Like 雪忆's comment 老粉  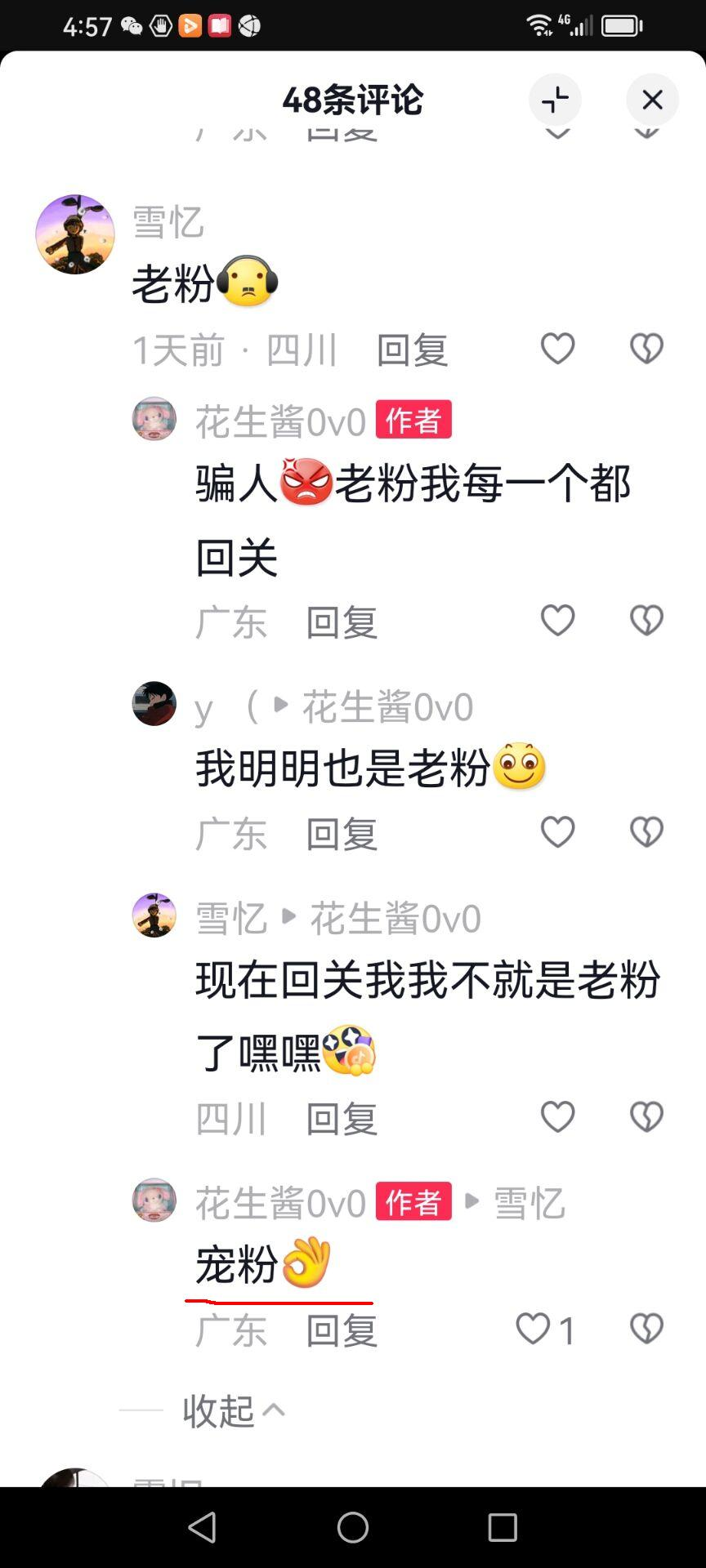coord(558,349)
